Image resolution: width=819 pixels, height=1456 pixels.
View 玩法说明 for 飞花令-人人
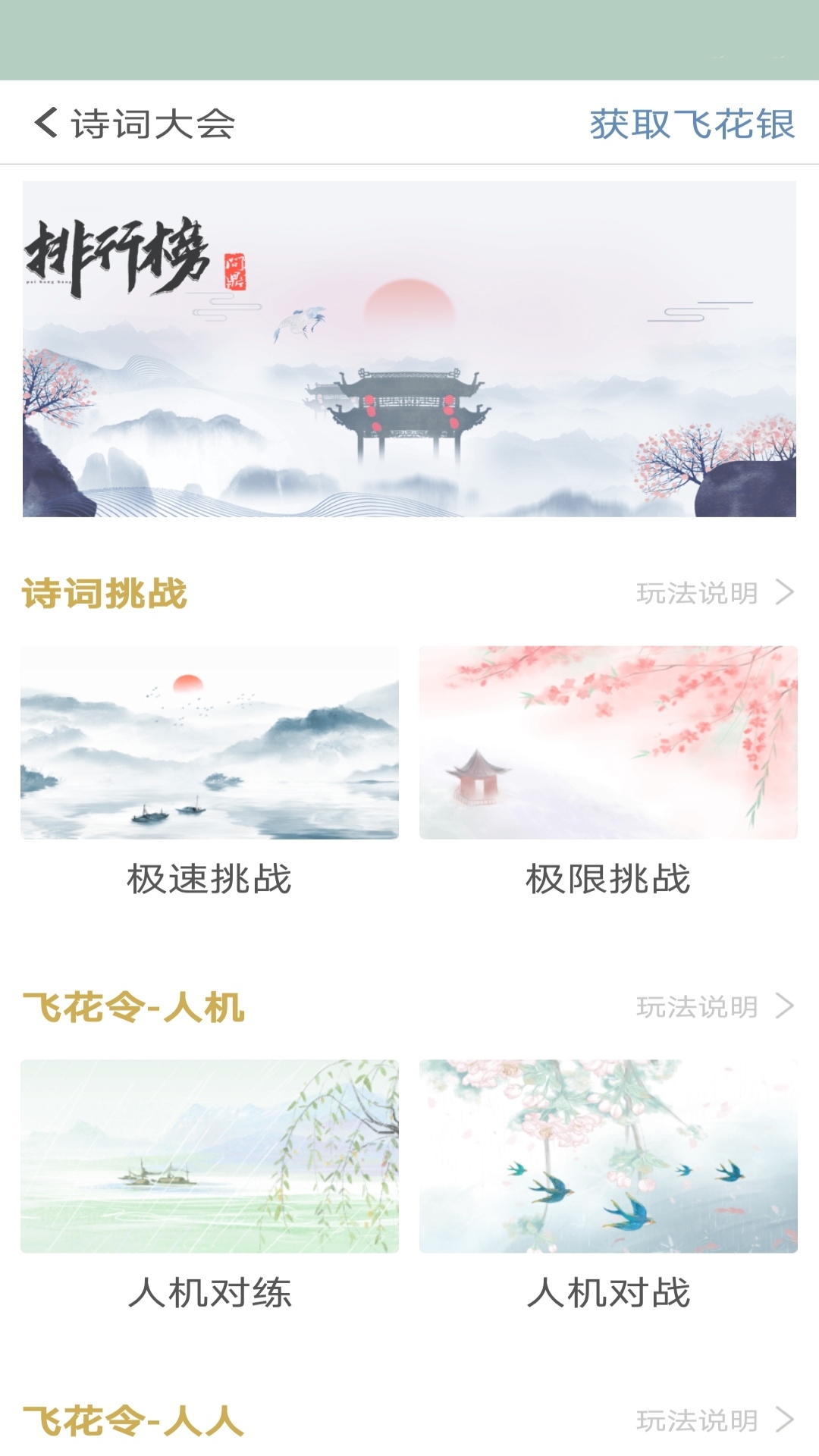[x=714, y=1420]
